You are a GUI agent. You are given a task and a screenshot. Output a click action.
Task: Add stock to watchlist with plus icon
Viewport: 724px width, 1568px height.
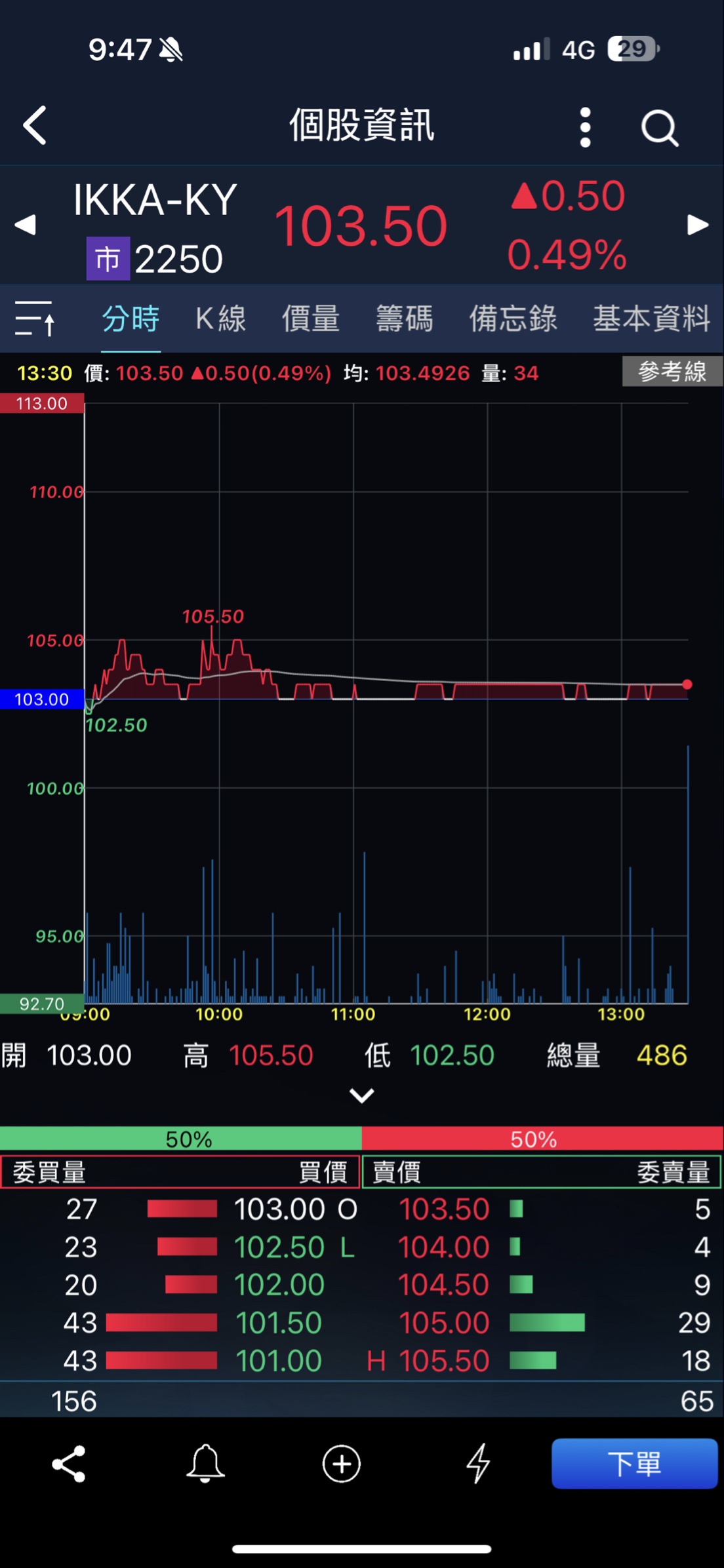[342, 1464]
